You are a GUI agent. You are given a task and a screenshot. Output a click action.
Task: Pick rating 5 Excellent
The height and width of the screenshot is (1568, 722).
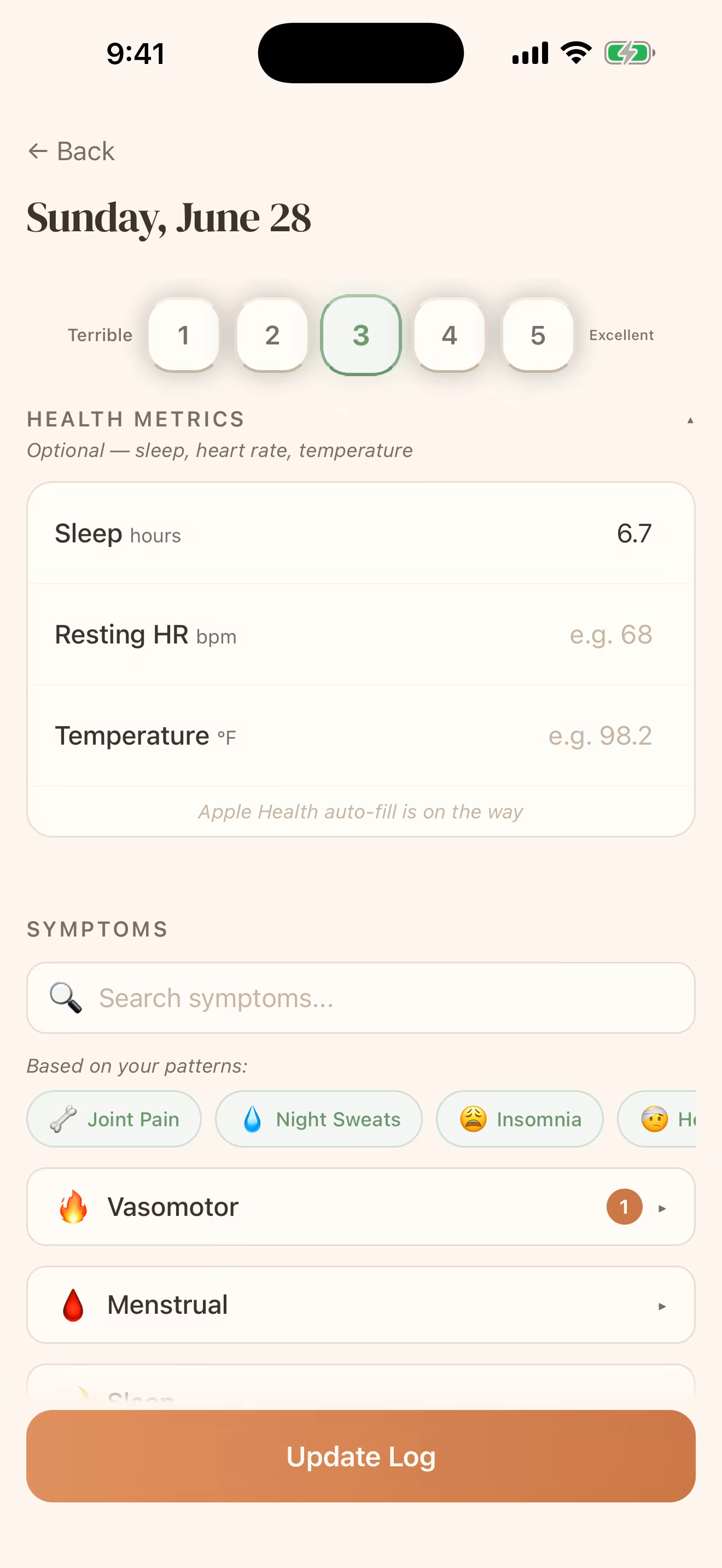click(538, 335)
